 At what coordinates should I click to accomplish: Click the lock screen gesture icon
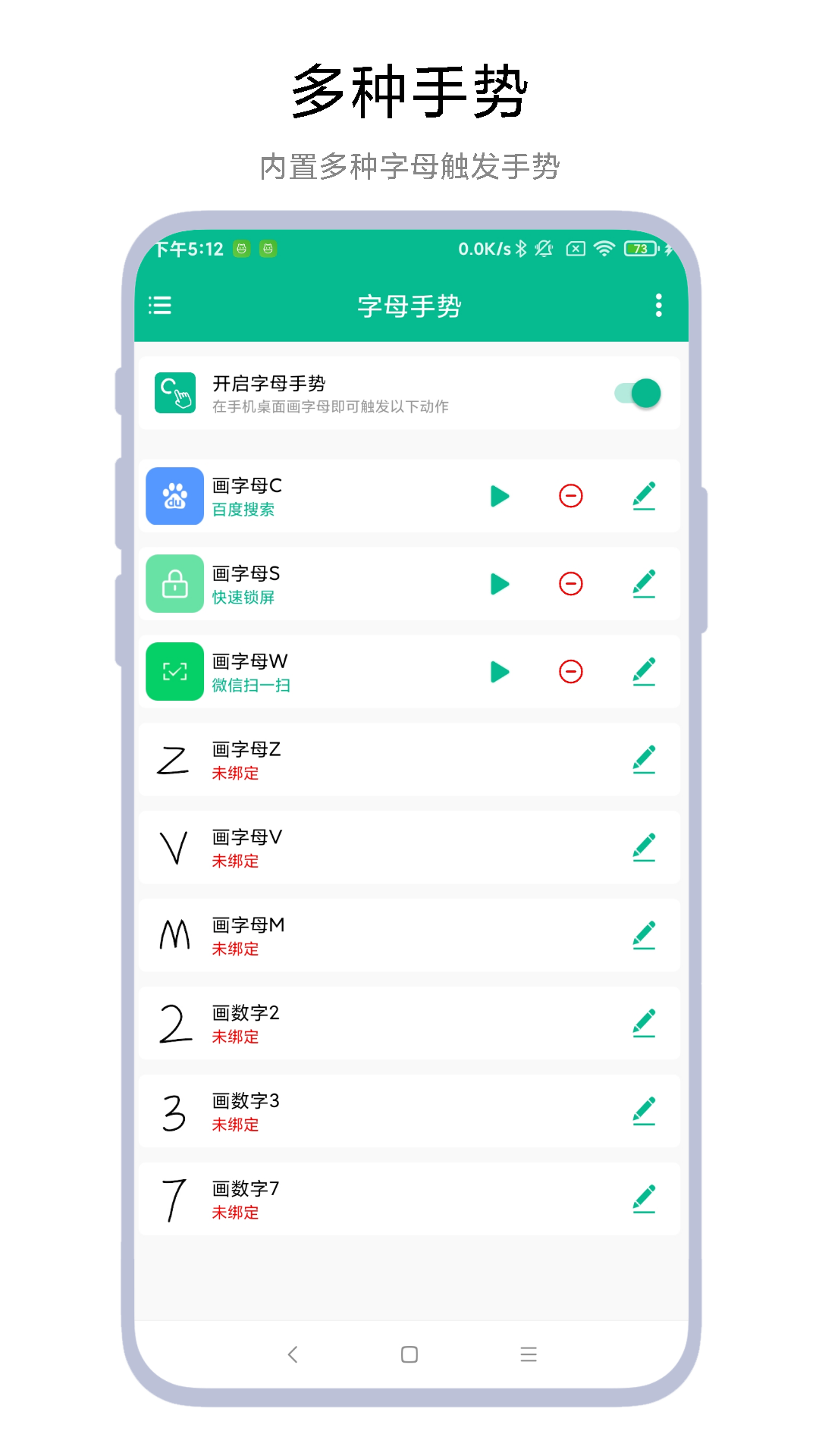coord(174,584)
